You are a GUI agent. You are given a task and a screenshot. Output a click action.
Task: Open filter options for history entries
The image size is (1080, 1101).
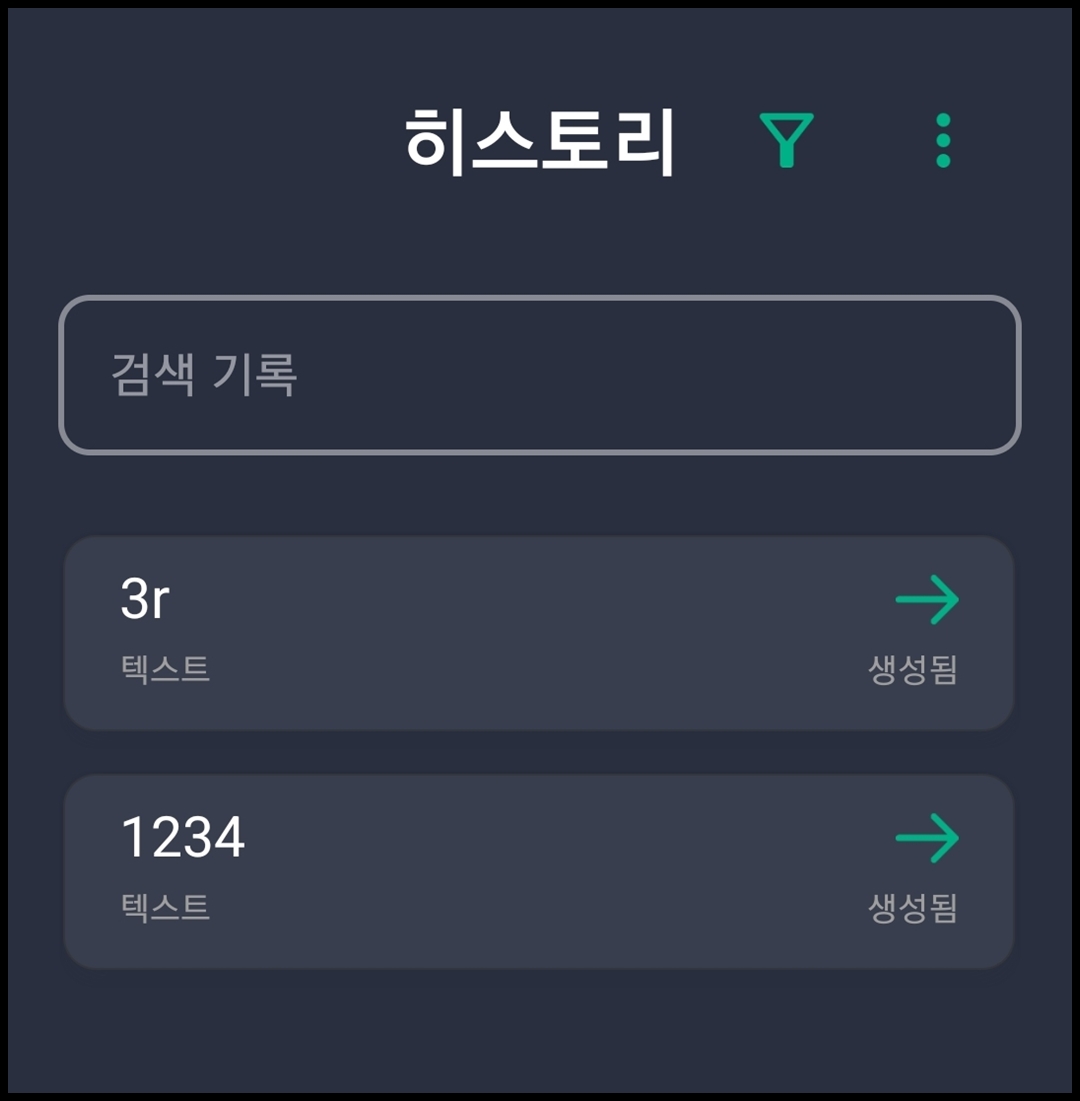coord(786,140)
